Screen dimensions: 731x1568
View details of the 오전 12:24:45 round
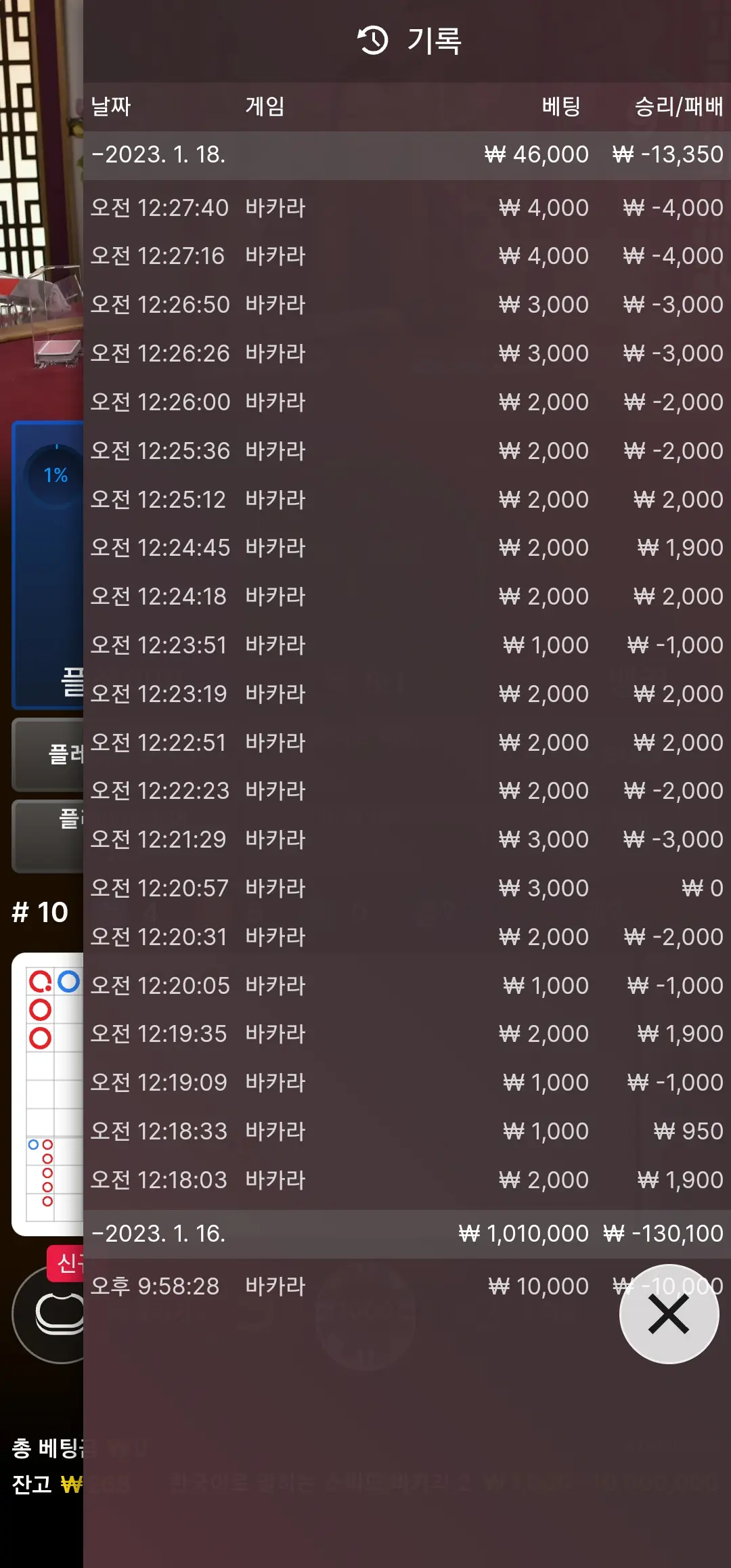[407, 548]
